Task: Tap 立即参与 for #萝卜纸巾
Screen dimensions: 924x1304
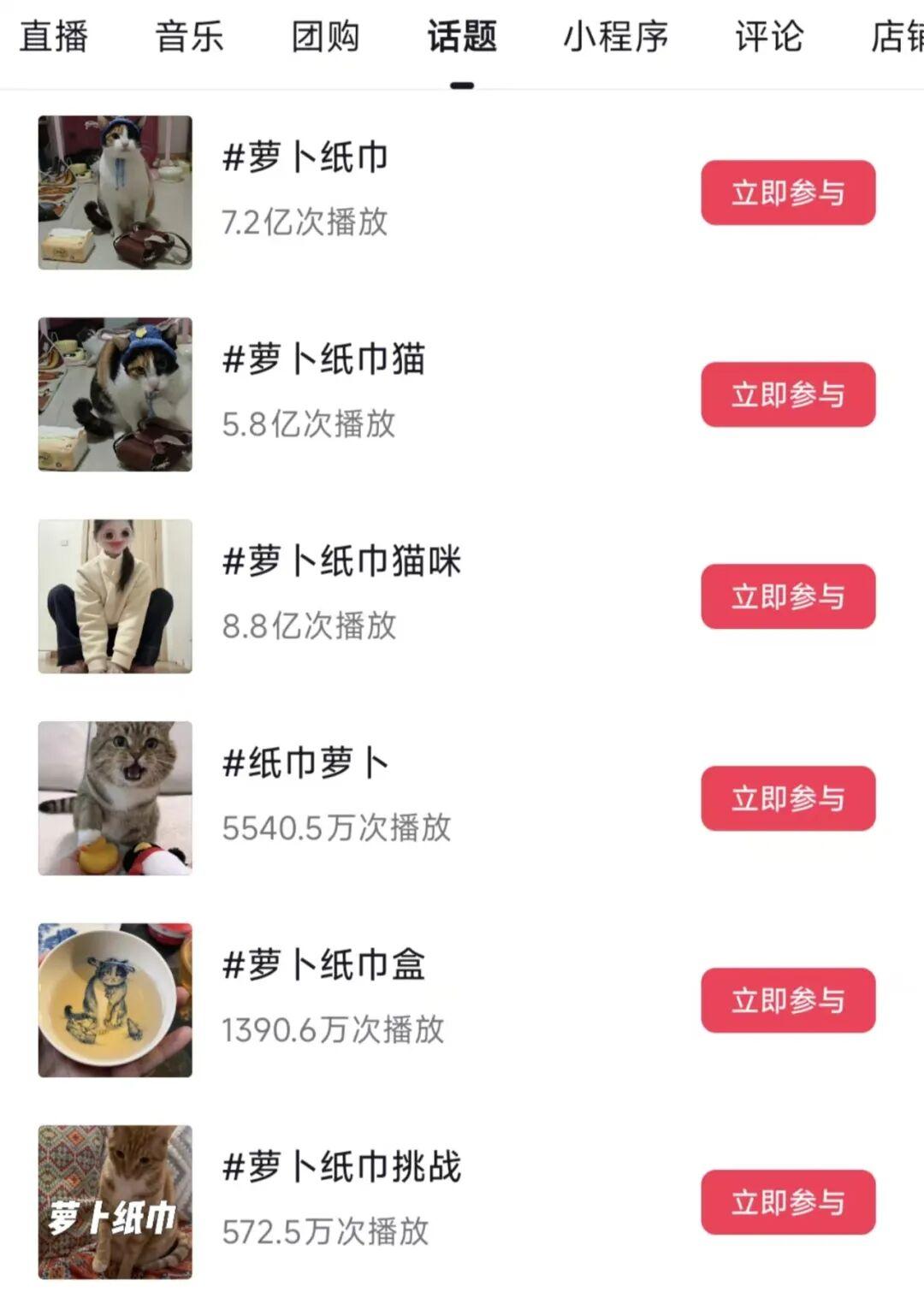Action: (788, 193)
